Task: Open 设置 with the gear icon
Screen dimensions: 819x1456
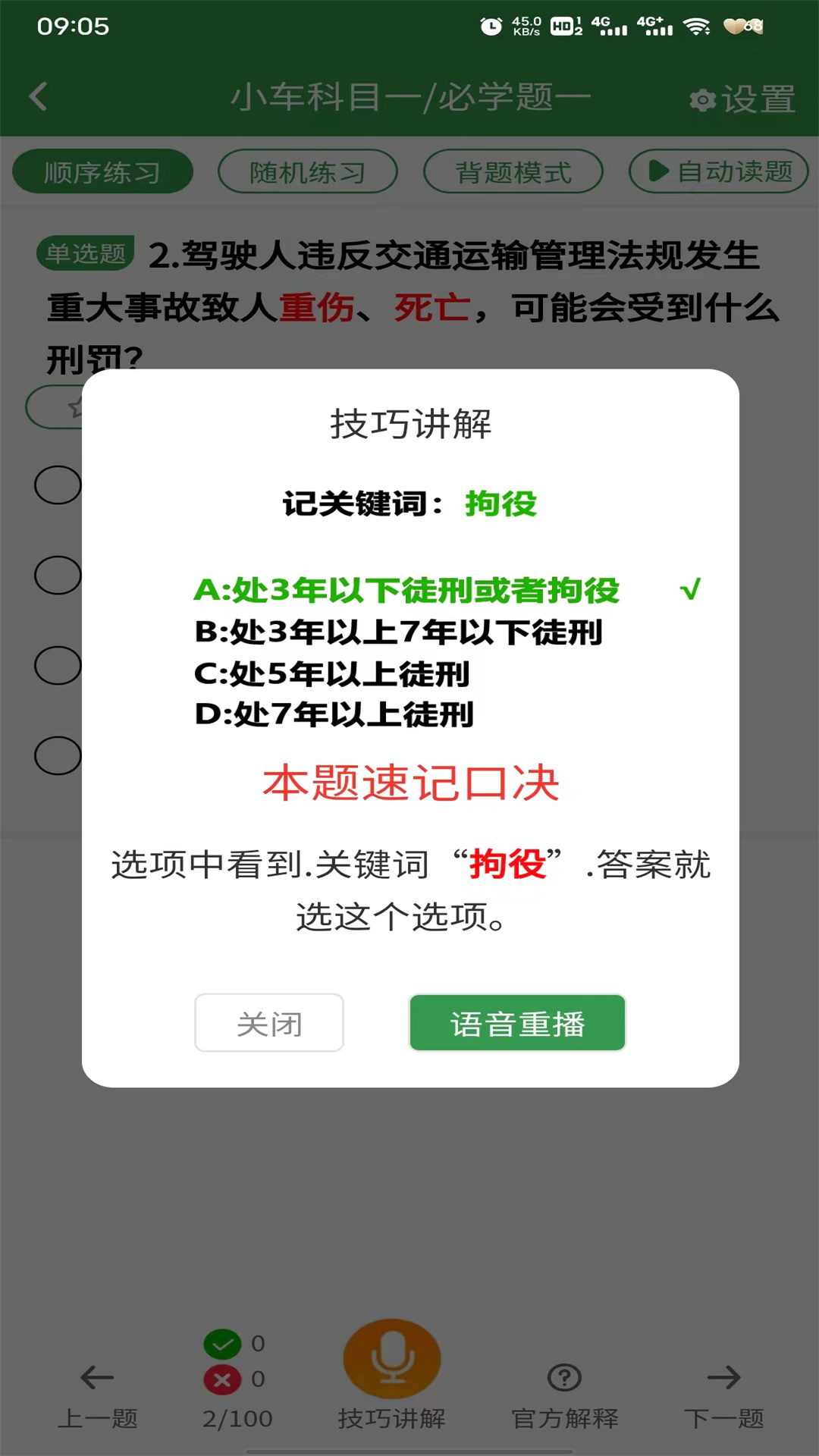Action: (702, 99)
